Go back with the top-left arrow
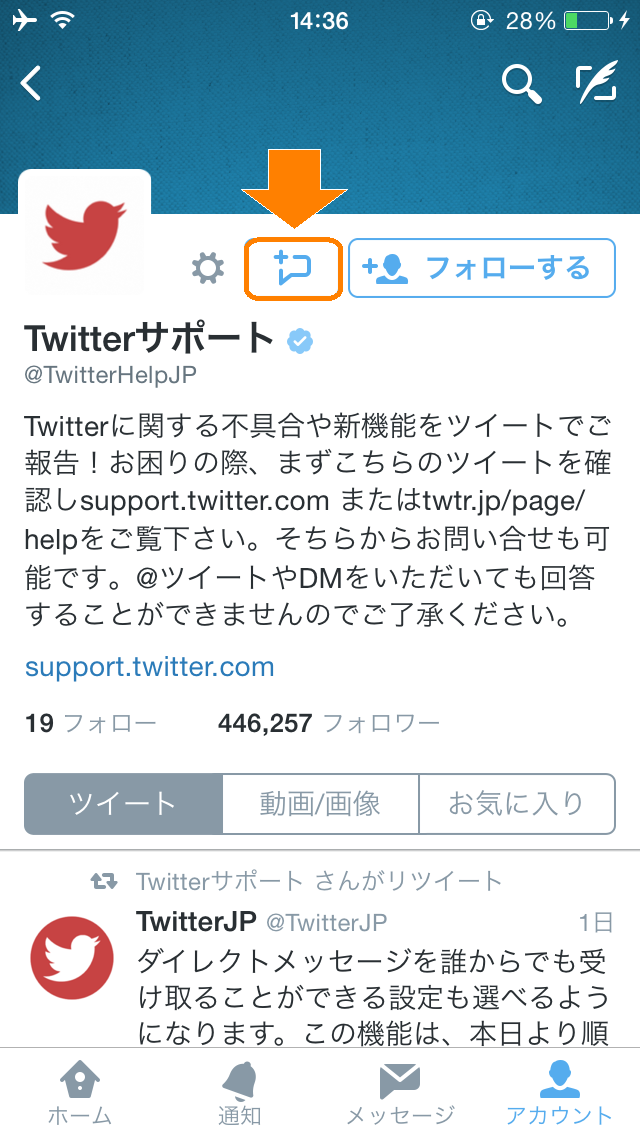Viewport: 640px width, 1136px height. 32,84
